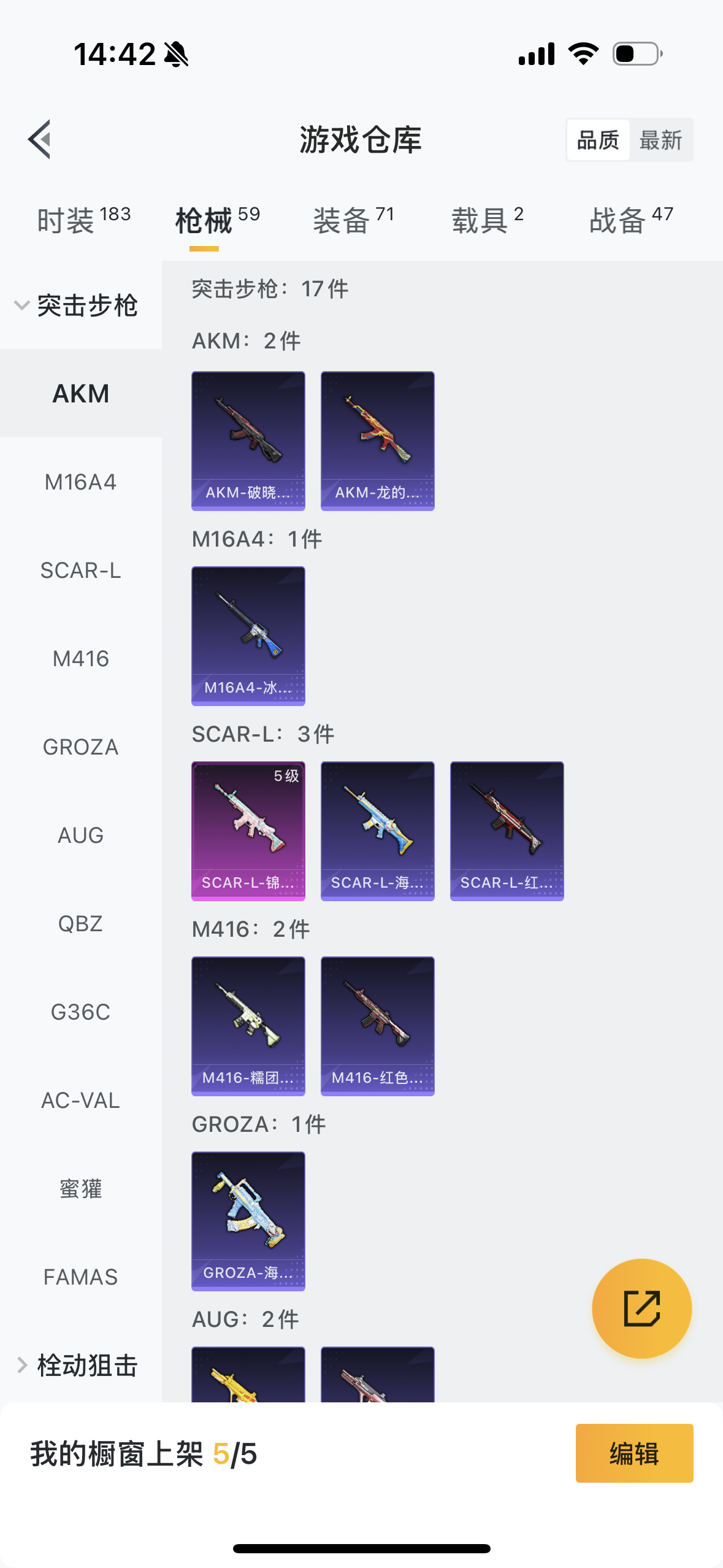The height and width of the screenshot is (1568, 723).
Task: Go back using the top-left arrow
Action: pos(39,139)
